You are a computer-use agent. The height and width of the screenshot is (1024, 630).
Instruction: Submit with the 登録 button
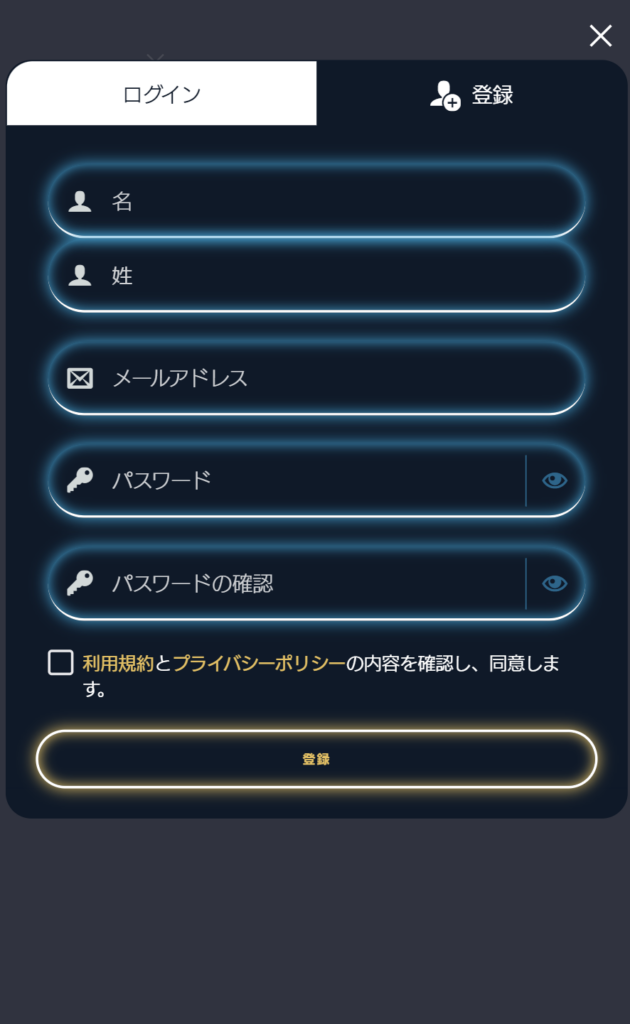coord(316,759)
